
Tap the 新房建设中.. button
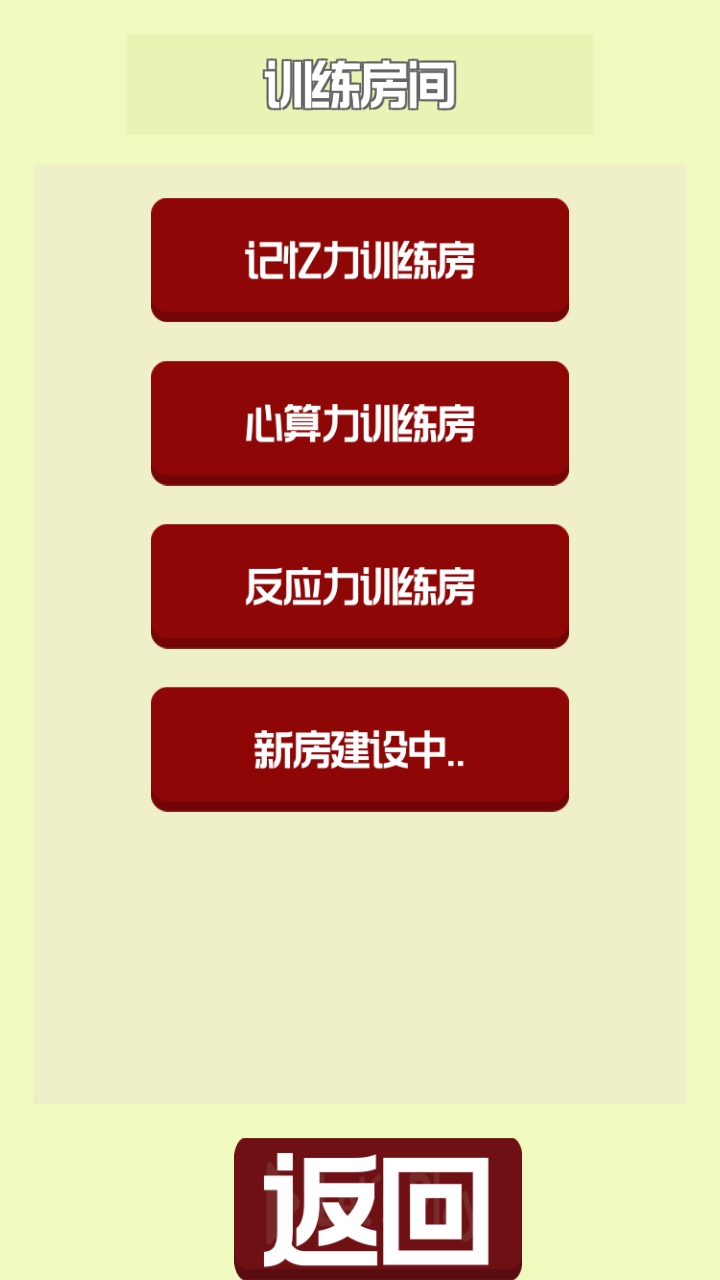tap(360, 749)
